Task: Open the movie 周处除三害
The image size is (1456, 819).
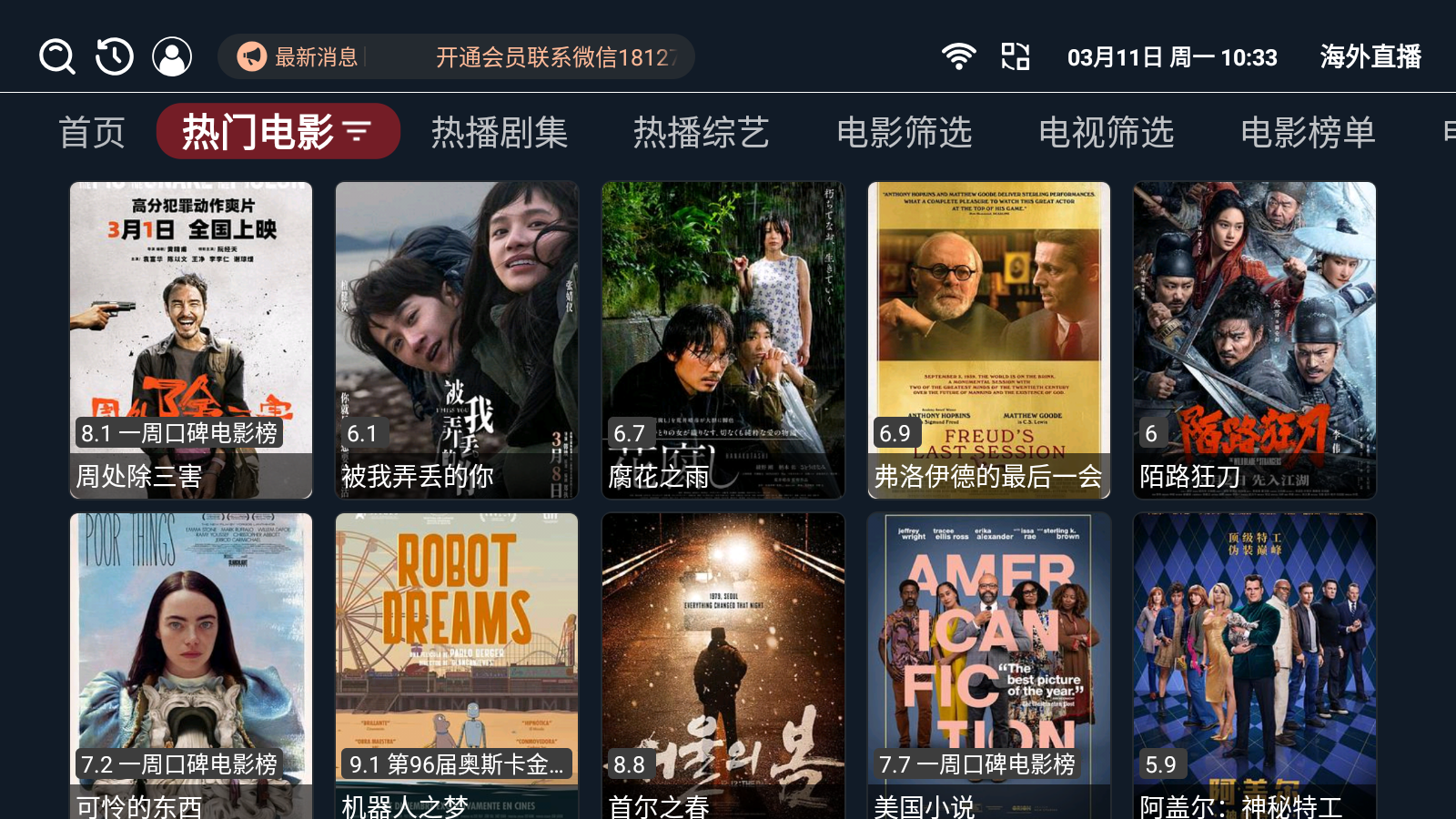Action: (x=191, y=339)
